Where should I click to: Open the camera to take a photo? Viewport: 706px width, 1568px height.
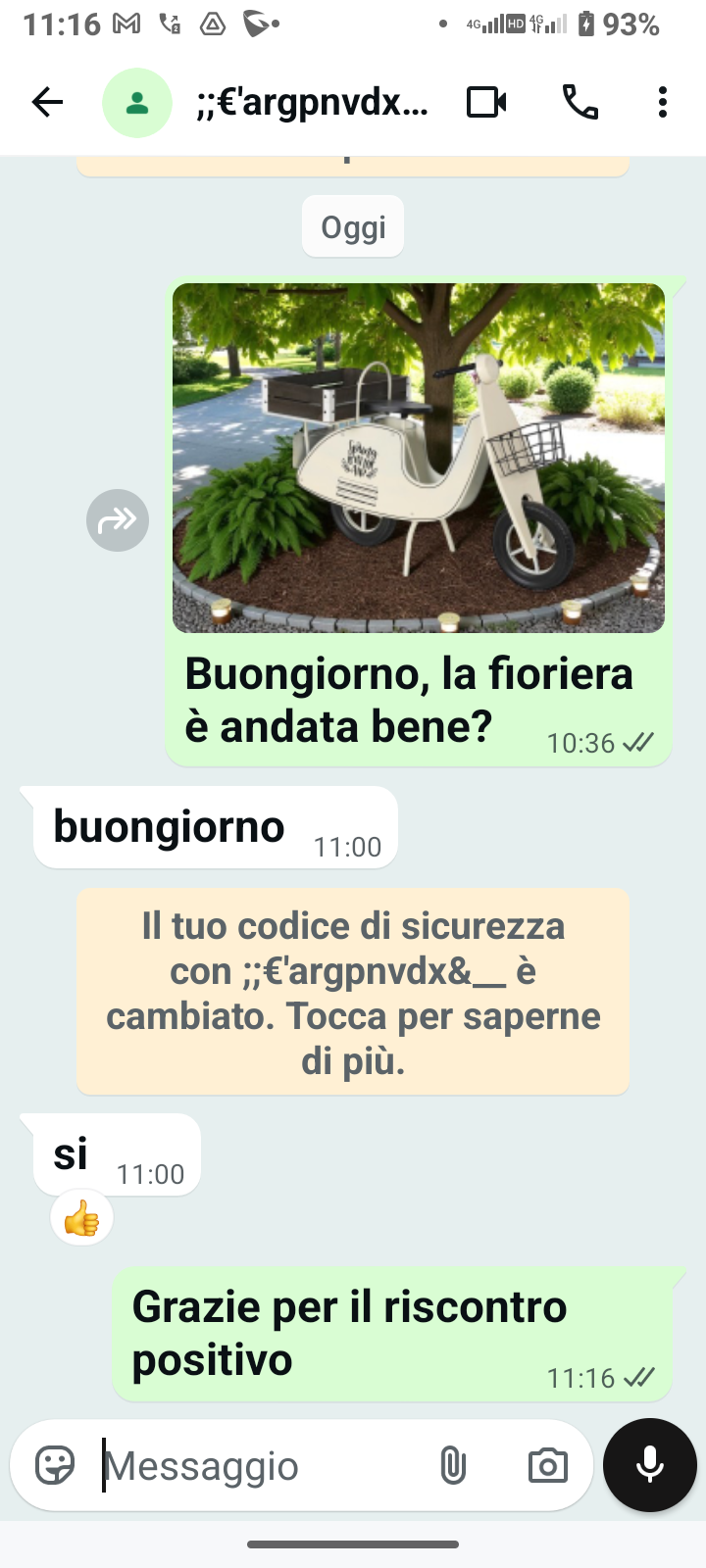547,1466
